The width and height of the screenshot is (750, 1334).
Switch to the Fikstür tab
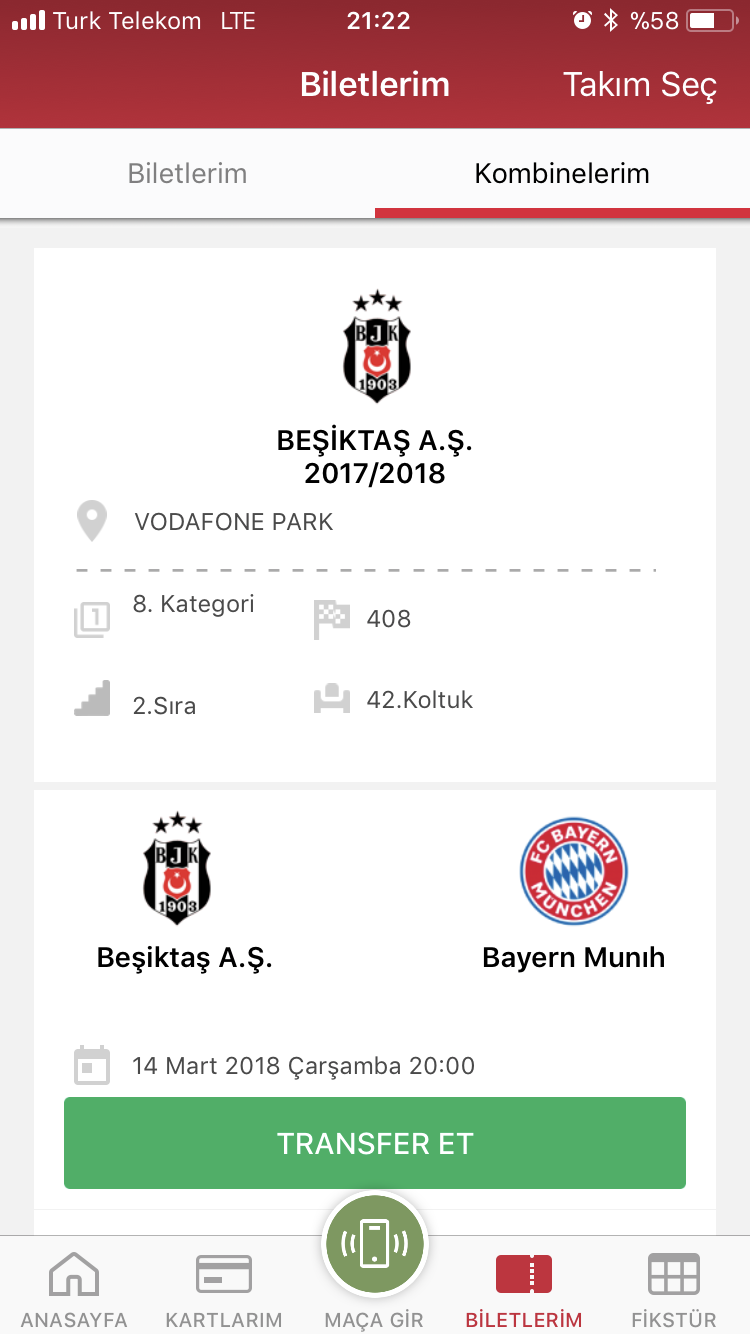pos(674,1288)
